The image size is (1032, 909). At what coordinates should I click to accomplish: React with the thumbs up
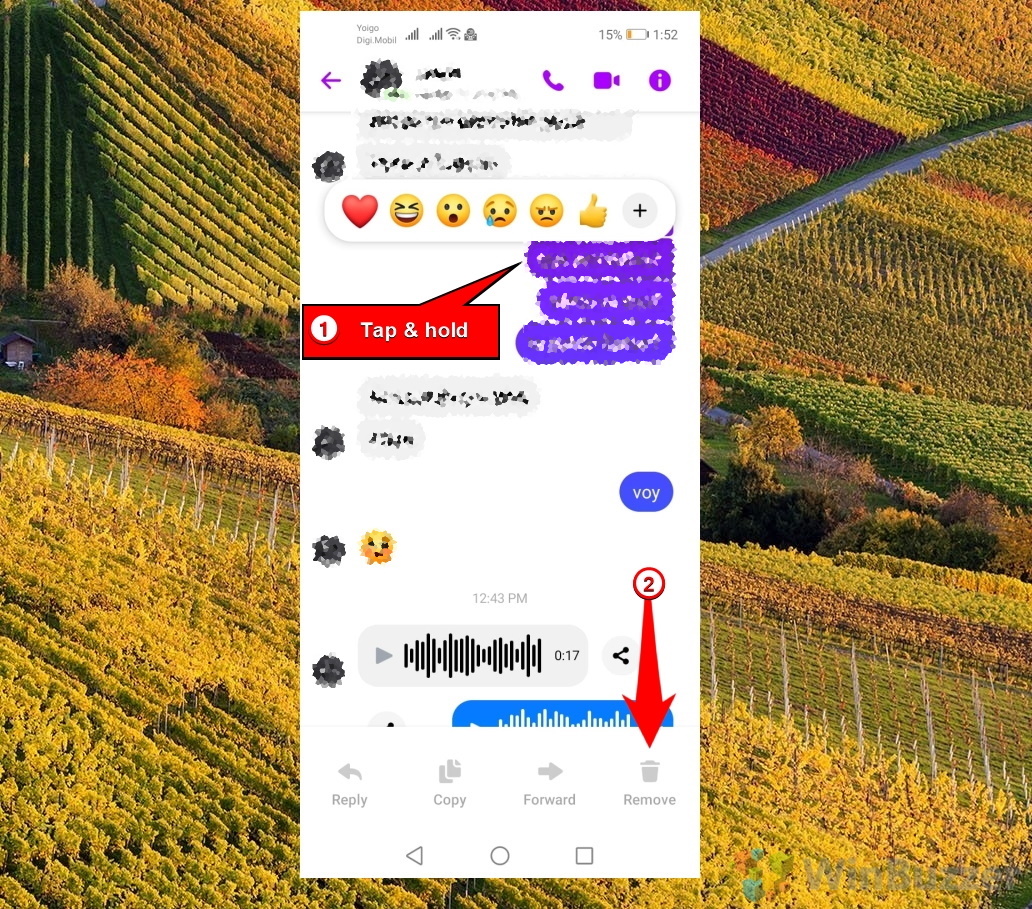pyautogui.click(x=593, y=211)
